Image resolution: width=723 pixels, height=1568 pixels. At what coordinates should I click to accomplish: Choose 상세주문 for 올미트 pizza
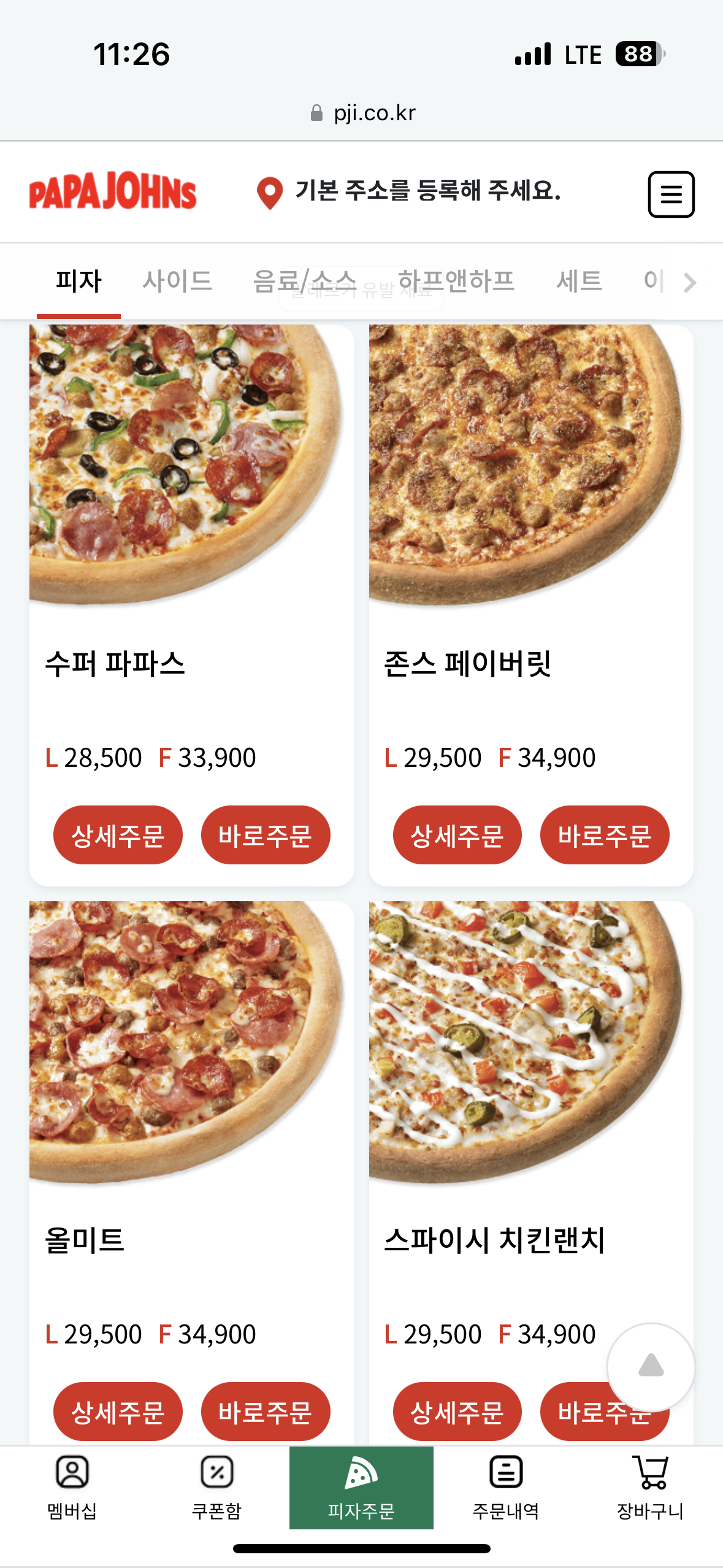[118, 1412]
